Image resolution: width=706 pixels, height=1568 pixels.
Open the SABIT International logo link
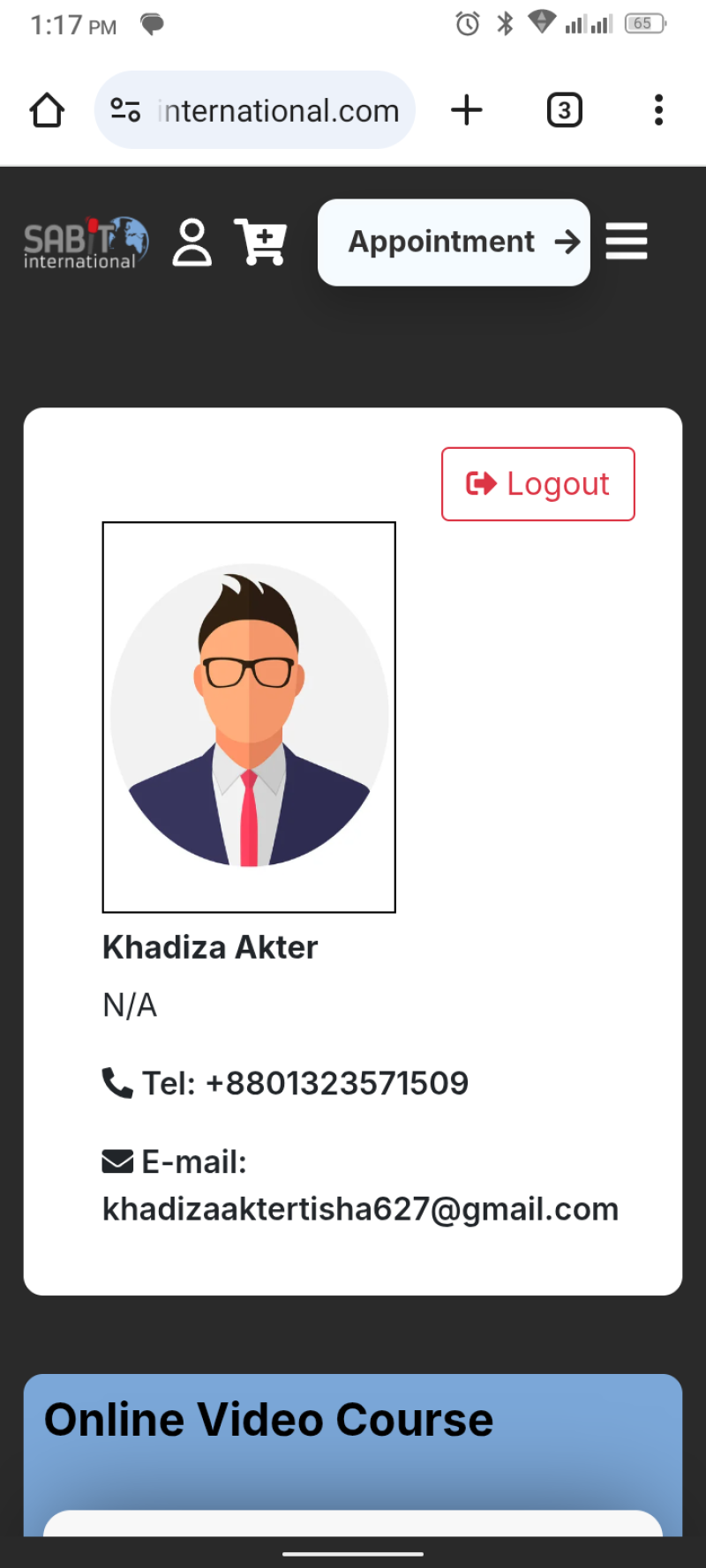click(86, 243)
